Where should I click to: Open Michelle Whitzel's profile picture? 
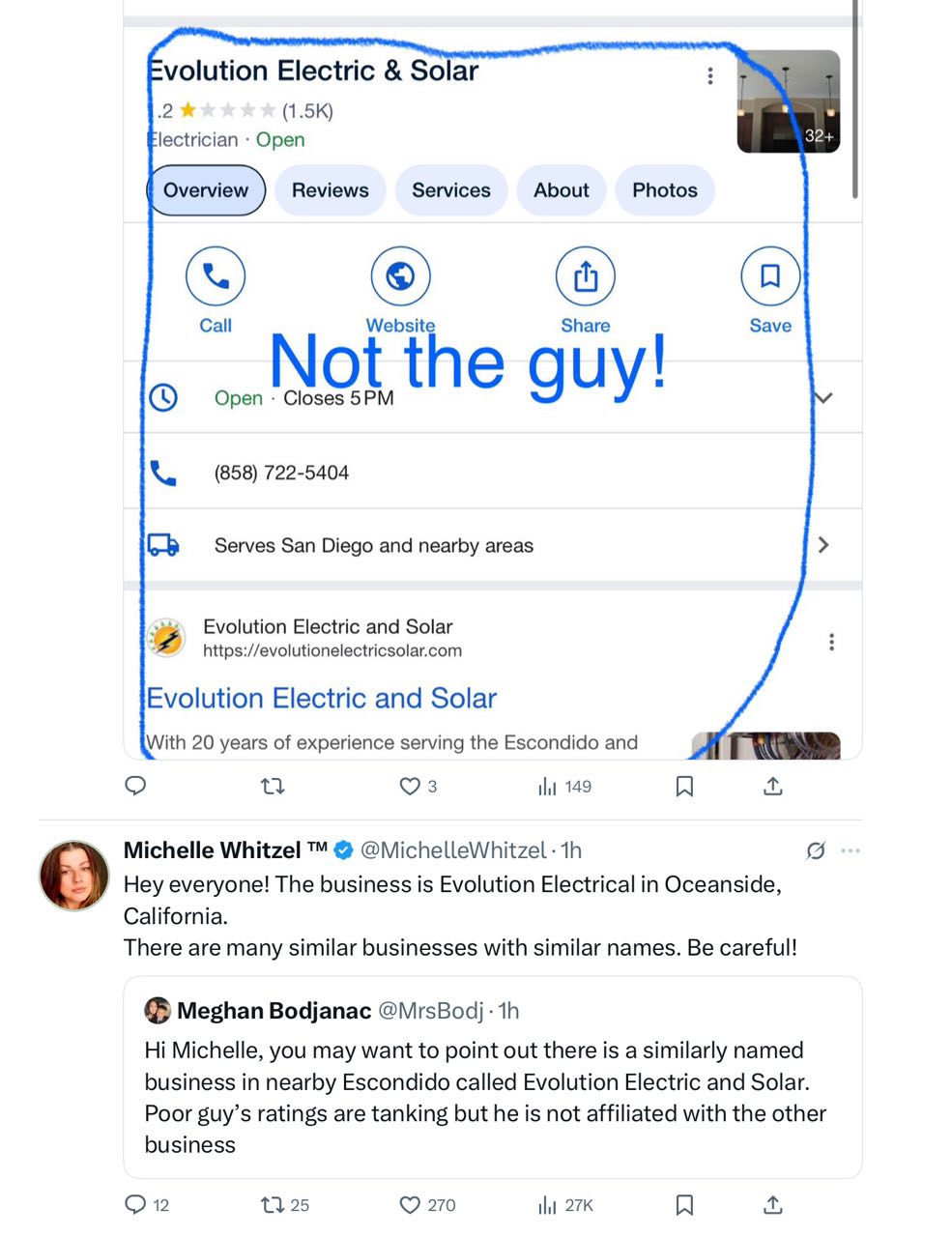pyautogui.click(x=74, y=876)
